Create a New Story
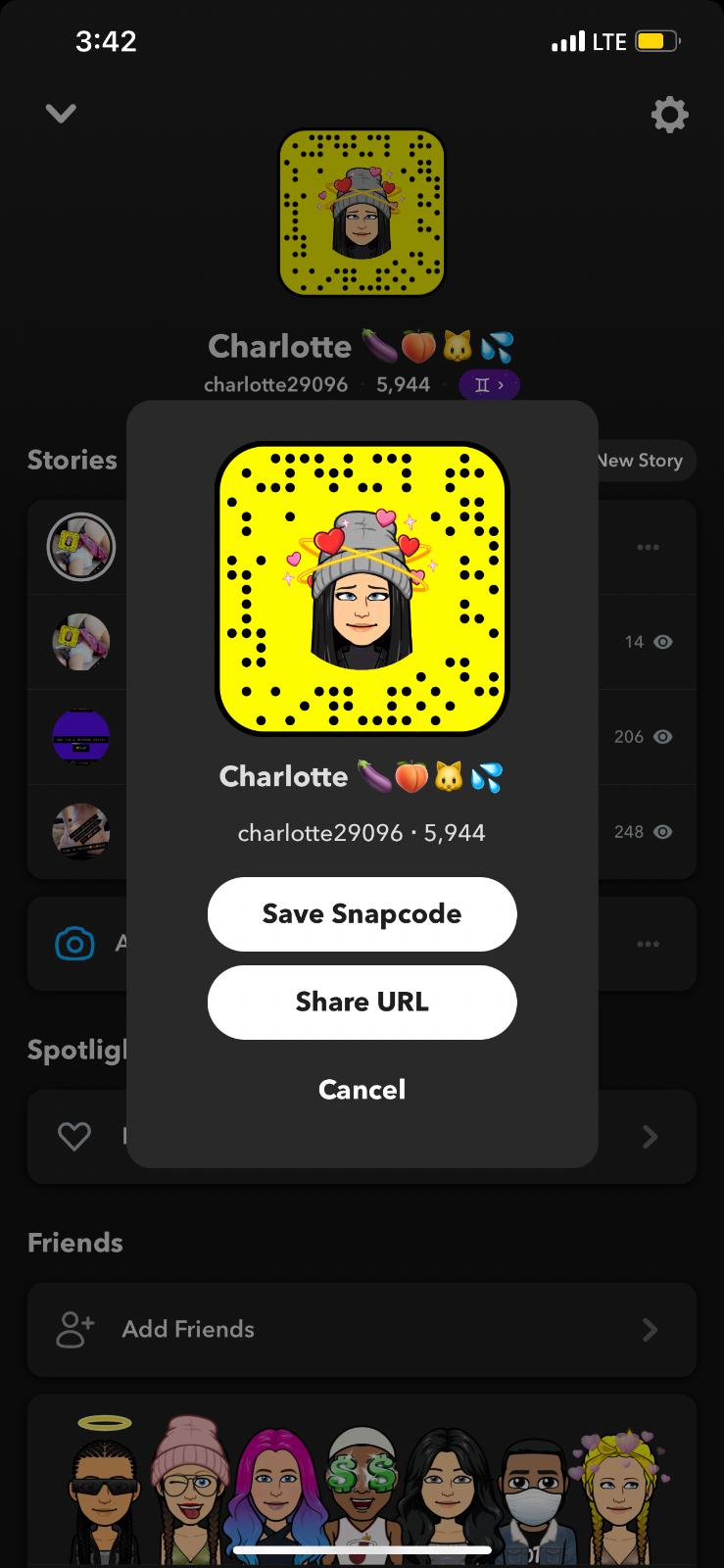The image size is (724, 1568). 642,461
